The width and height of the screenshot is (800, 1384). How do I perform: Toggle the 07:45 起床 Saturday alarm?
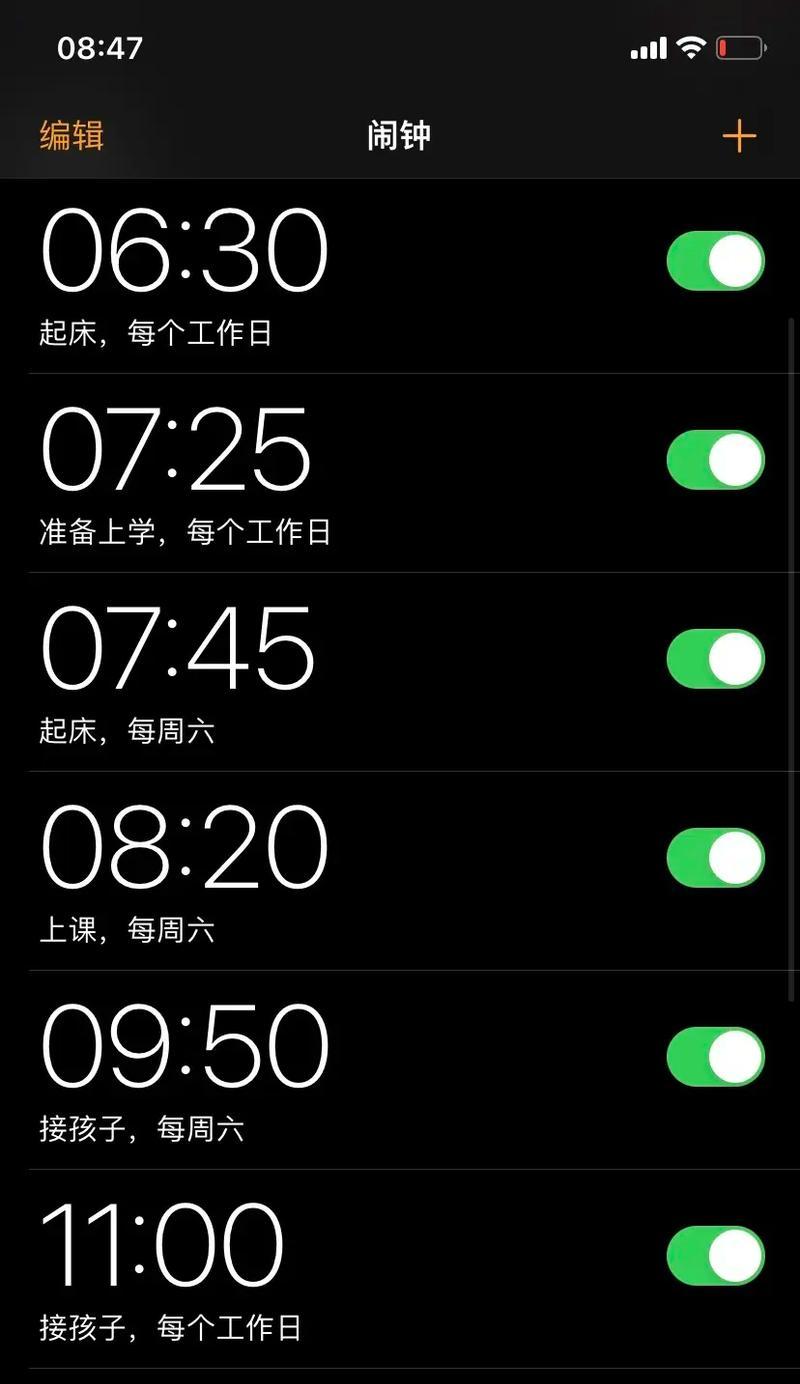(716, 659)
